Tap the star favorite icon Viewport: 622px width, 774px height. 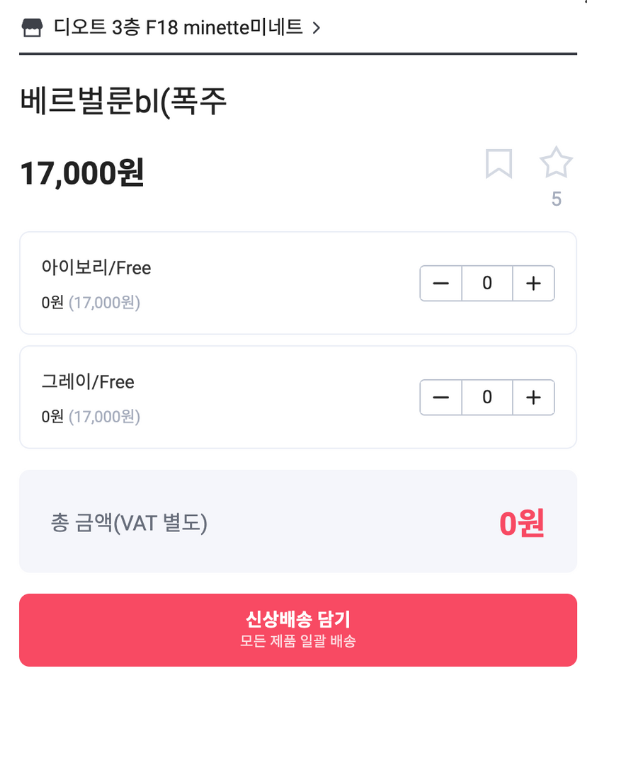pyautogui.click(x=556, y=163)
